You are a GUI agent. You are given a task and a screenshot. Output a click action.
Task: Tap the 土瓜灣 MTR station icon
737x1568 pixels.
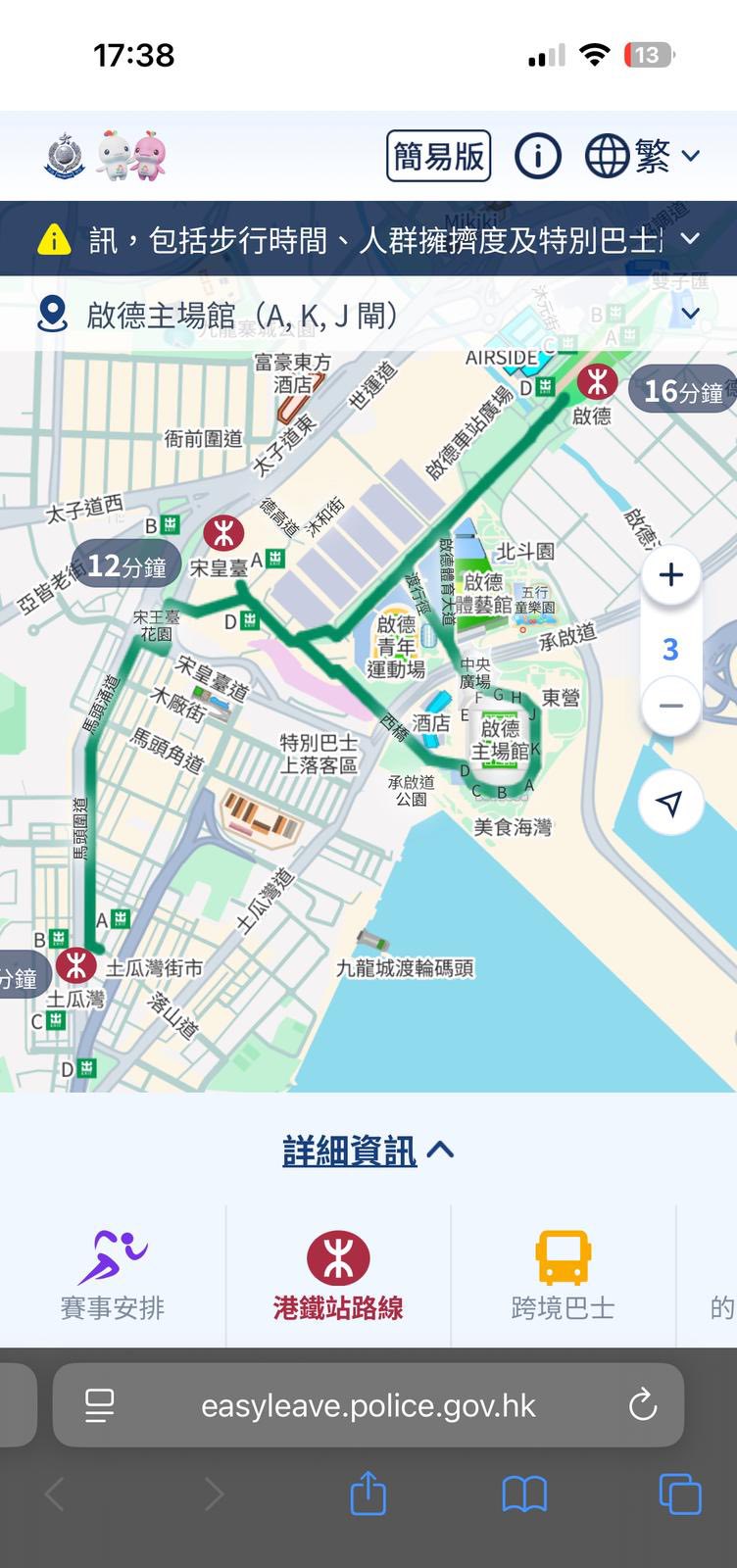[x=77, y=965]
